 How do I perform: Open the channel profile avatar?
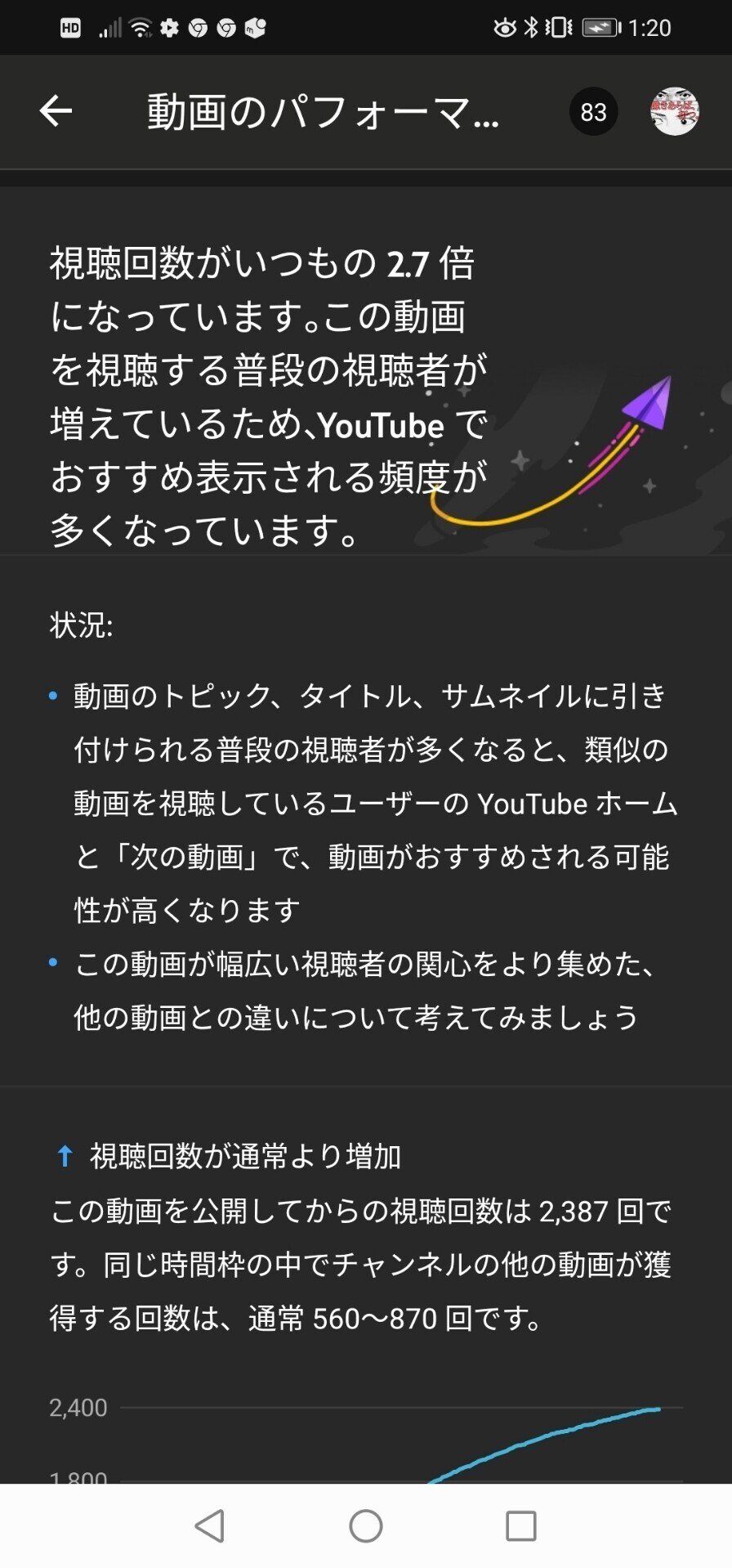tap(675, 112)
